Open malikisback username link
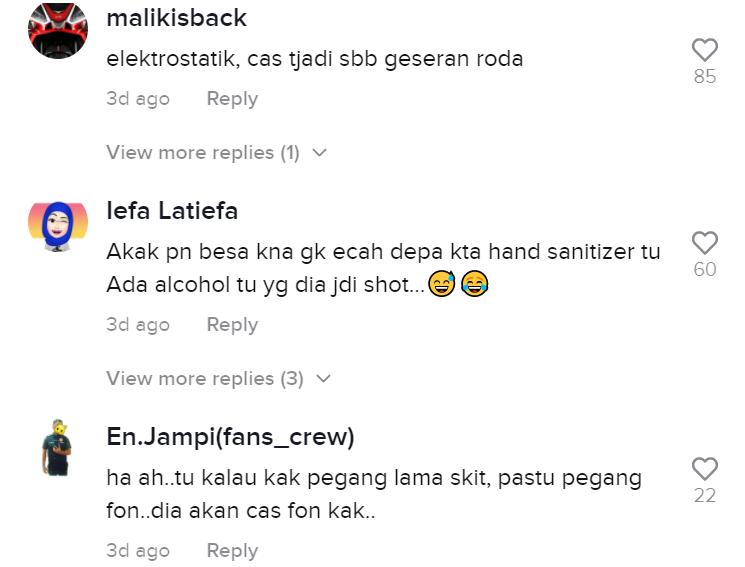Viewport: 745px width, 567px height. 176,19
